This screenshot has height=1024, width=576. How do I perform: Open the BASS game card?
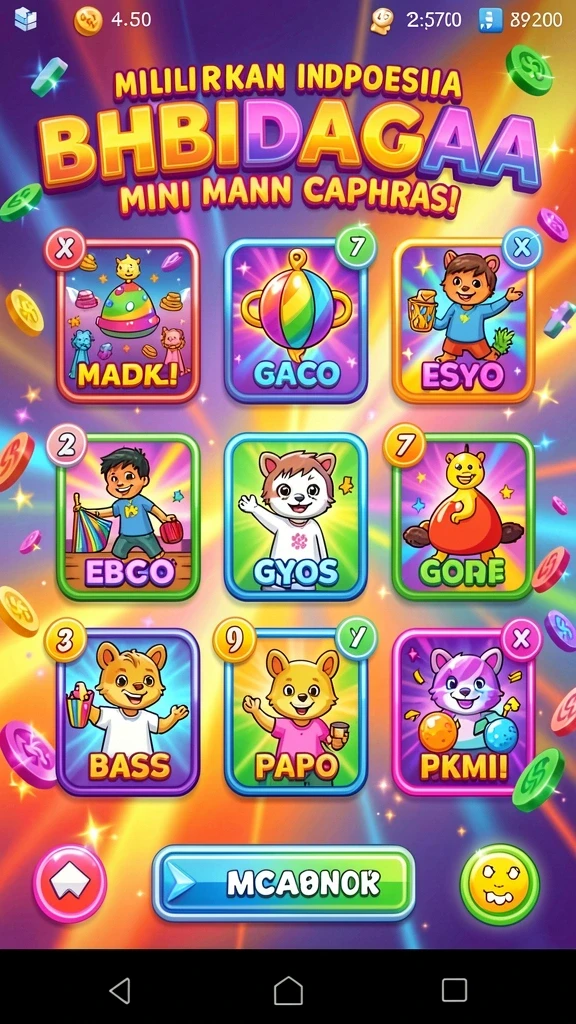coord(127,712)
